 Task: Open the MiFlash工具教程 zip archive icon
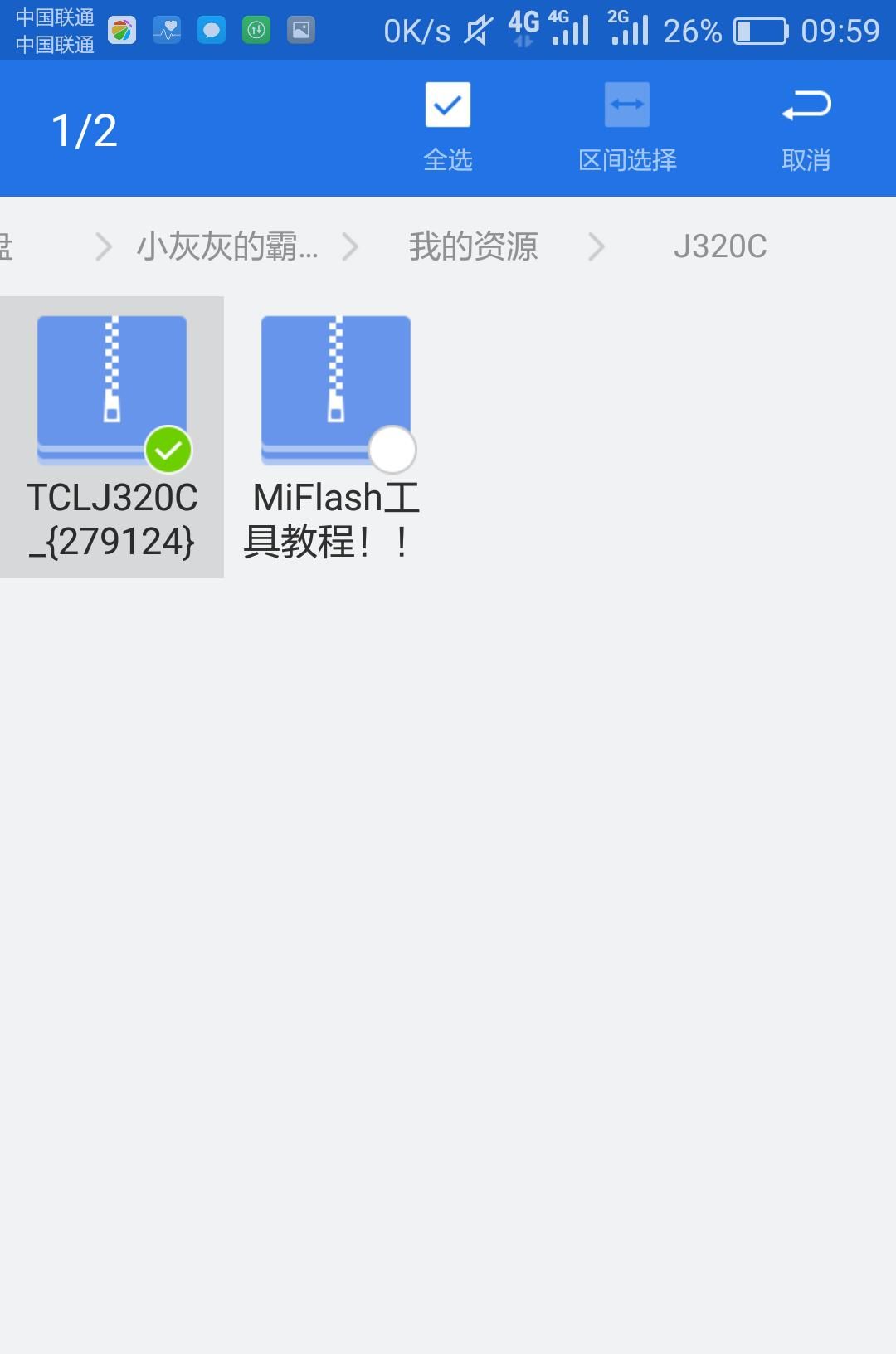click(337, 382)
